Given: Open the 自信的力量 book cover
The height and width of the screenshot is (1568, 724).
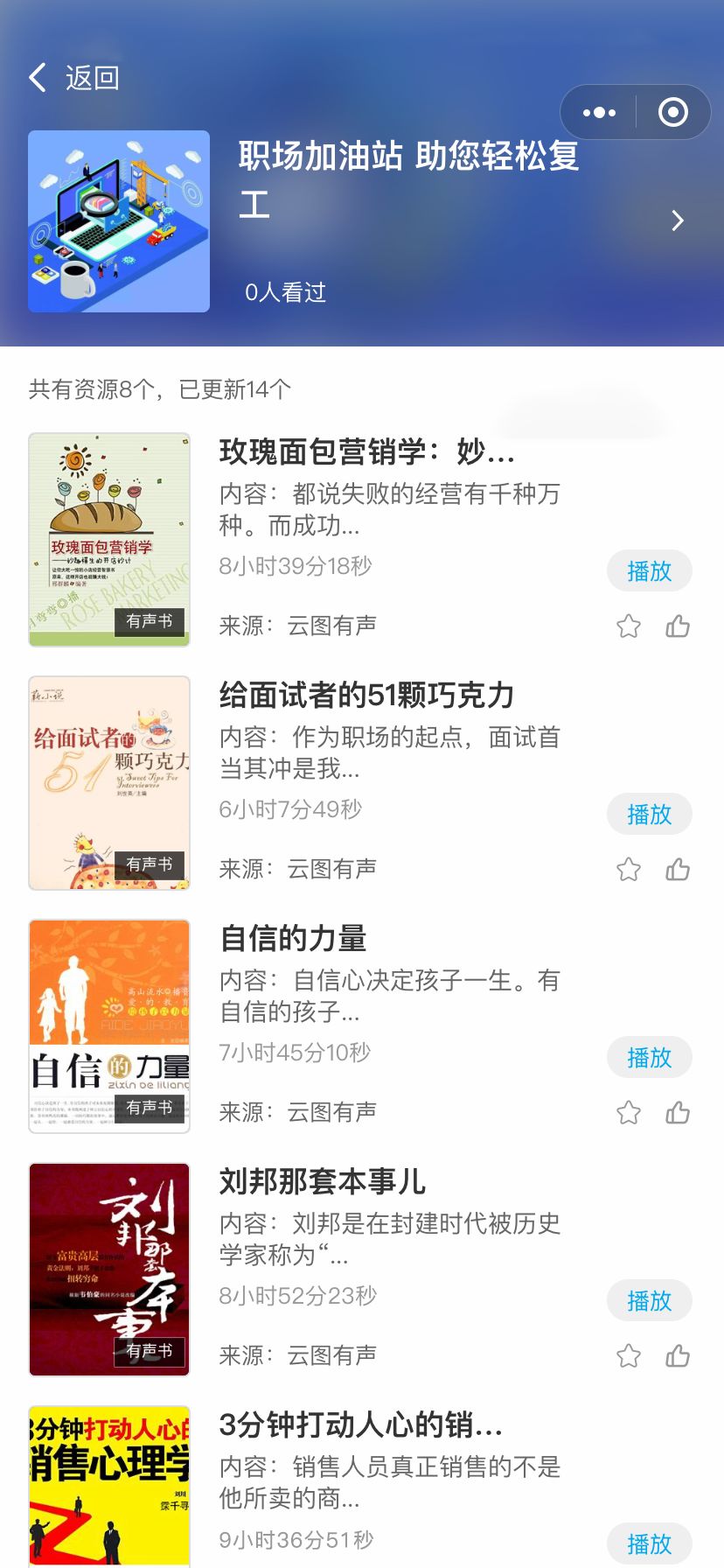Looking at the screenshot, I should point(109,1026).
